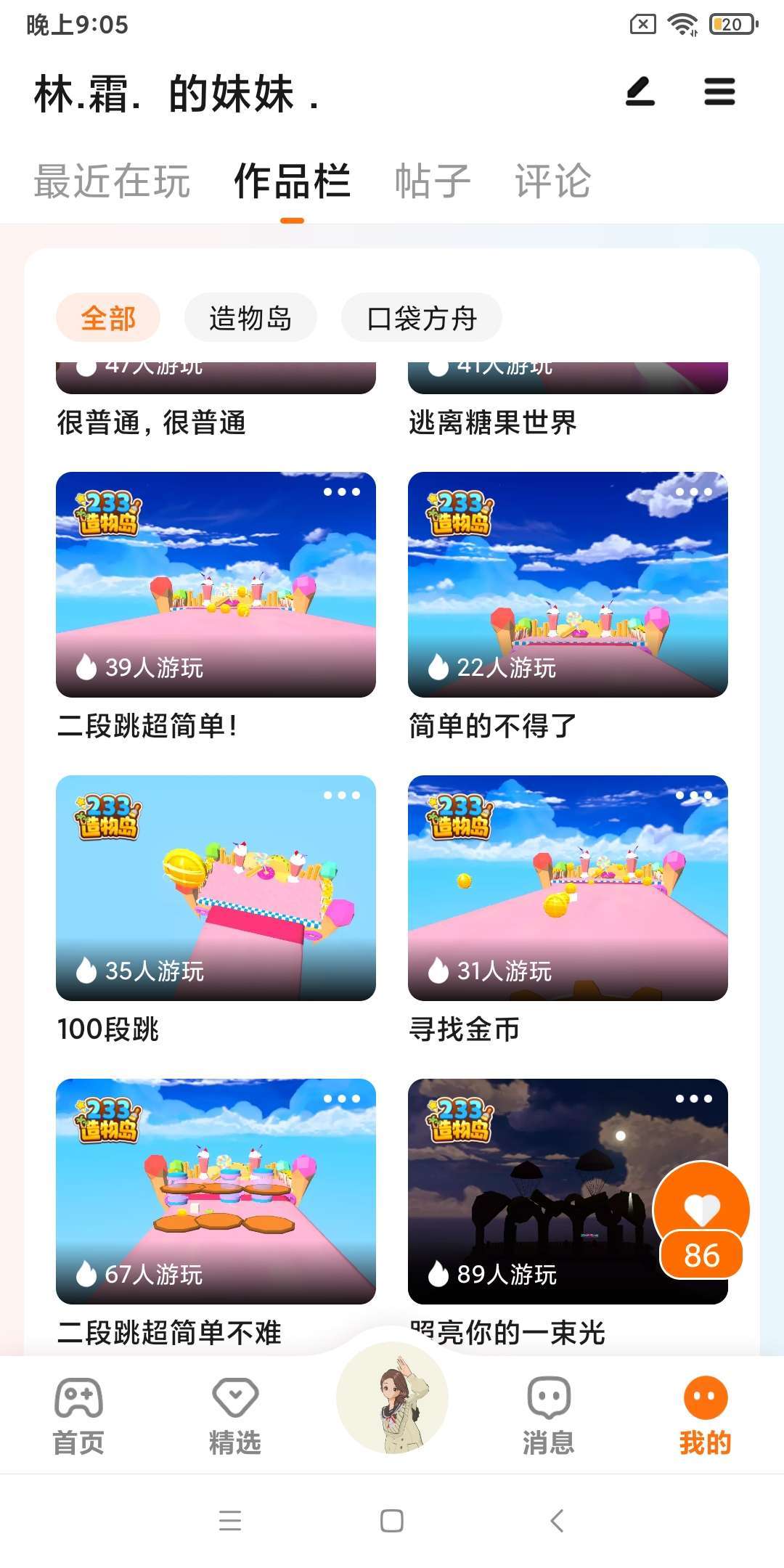Tap the system back button
The height and width of the screenshot is (1568, 784).
pyautogui.click(x=557, y=1520)
